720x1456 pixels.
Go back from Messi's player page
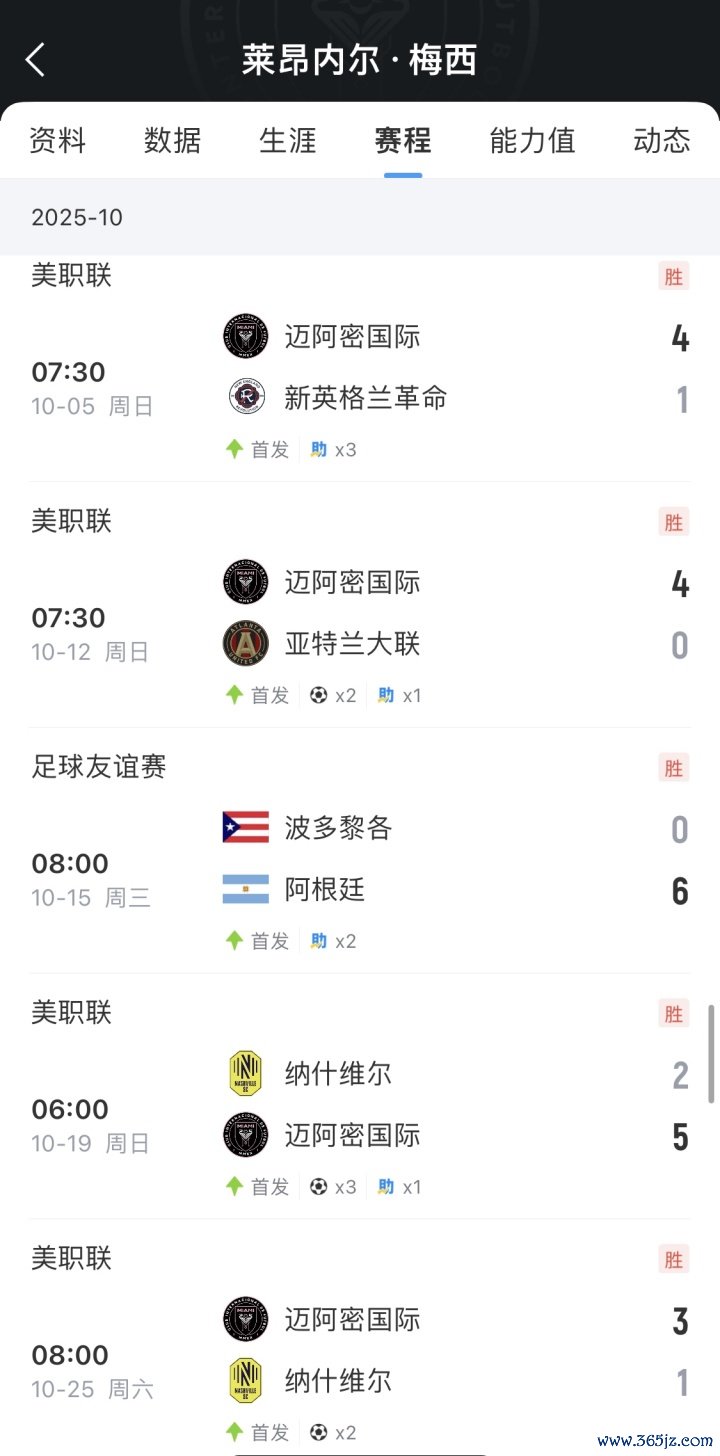[36, 60]
